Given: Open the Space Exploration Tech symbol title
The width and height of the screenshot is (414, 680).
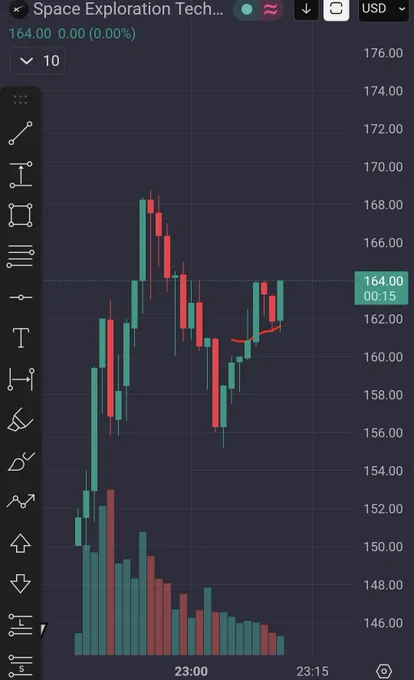Looking at the screenshot, I should (128, 9).
